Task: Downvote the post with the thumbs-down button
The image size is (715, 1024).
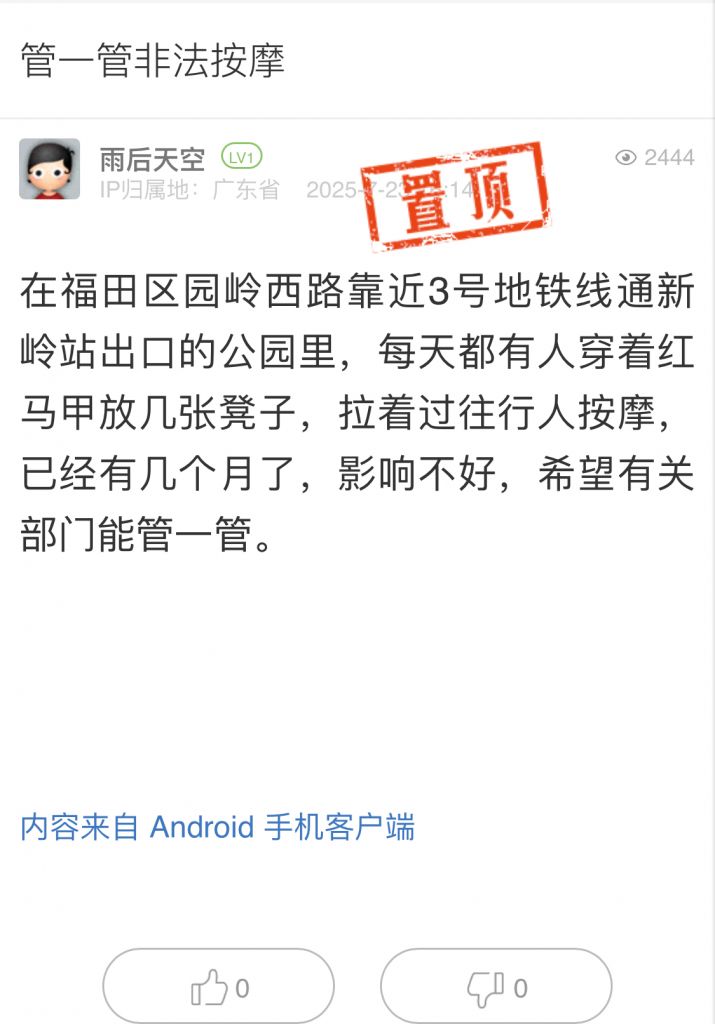Action: (x=496, y=988)
